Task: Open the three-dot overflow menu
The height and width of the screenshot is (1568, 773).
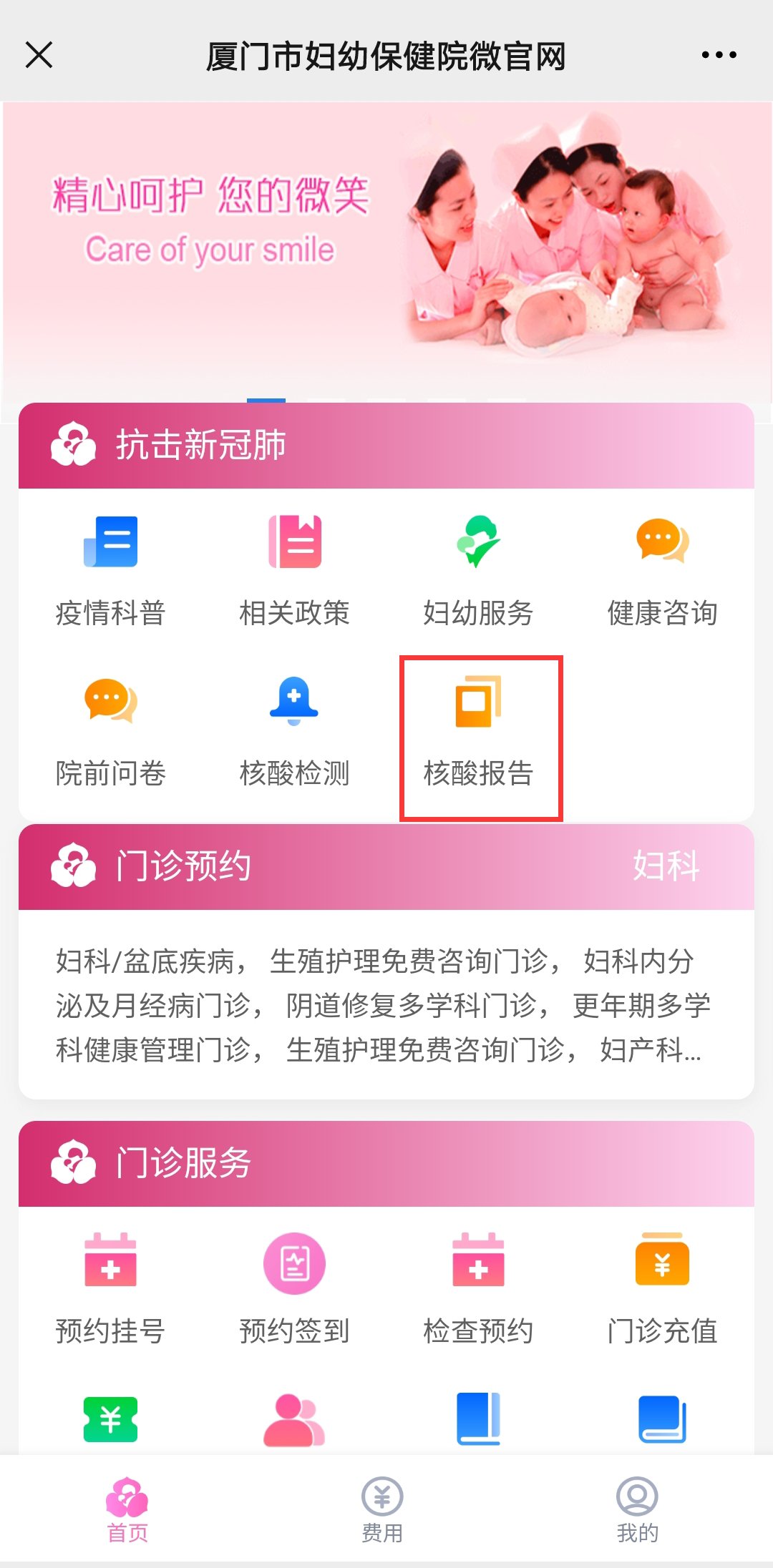Action: (719, 55)
